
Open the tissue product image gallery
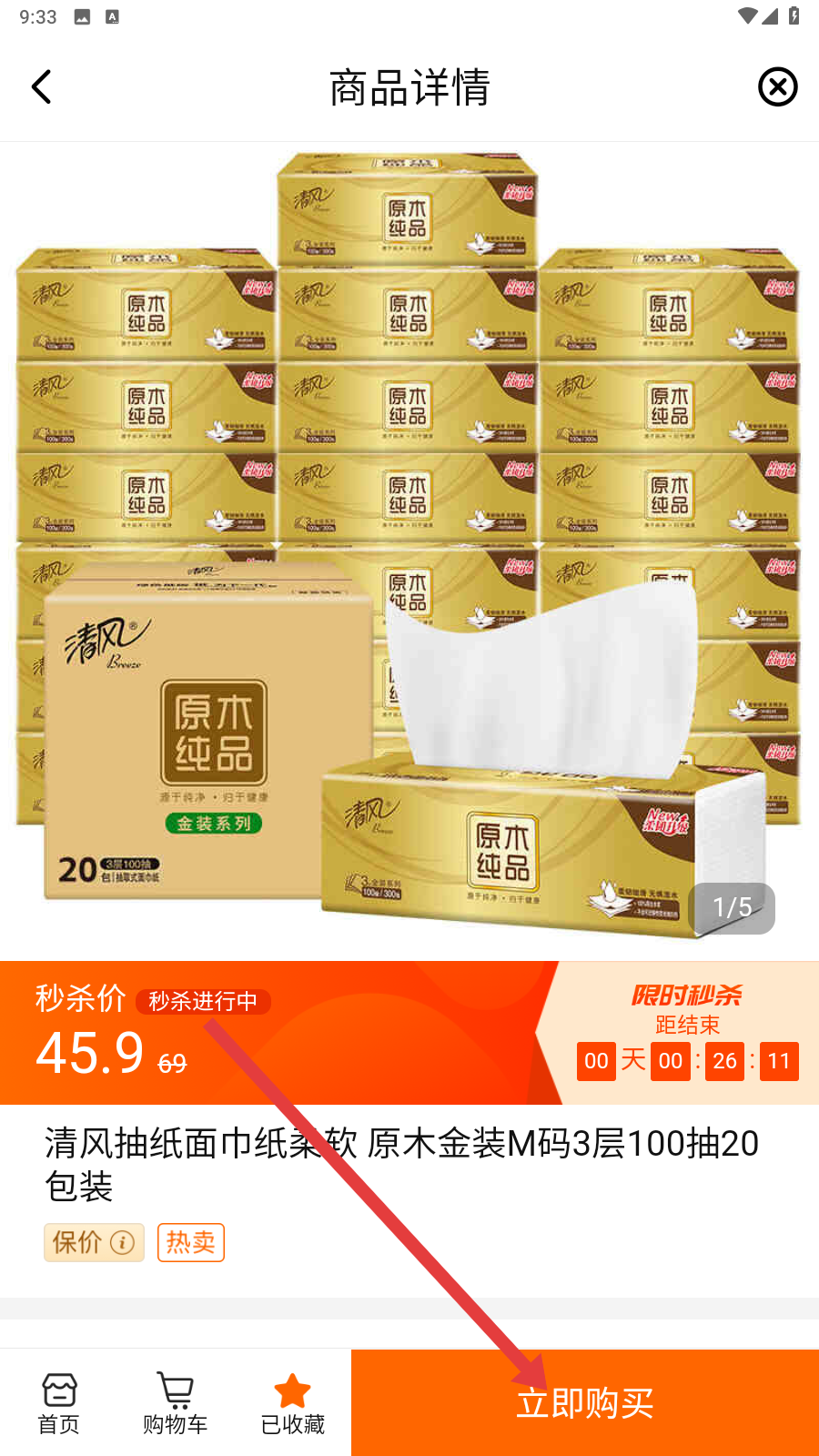pyautogui.click(x=409, y=551)
